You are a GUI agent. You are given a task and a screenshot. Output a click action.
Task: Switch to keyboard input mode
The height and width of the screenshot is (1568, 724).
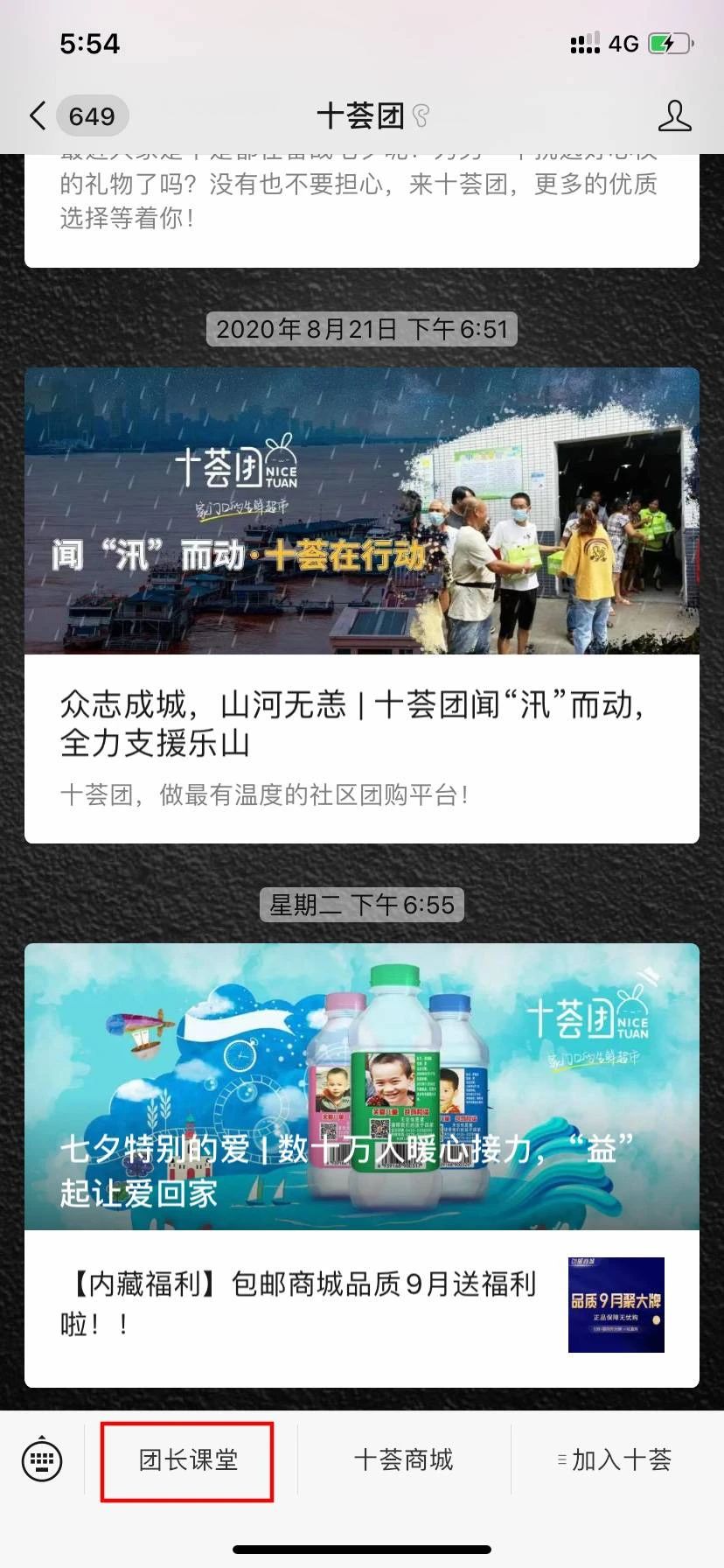pyautogui.click(x=42, y=1459)
